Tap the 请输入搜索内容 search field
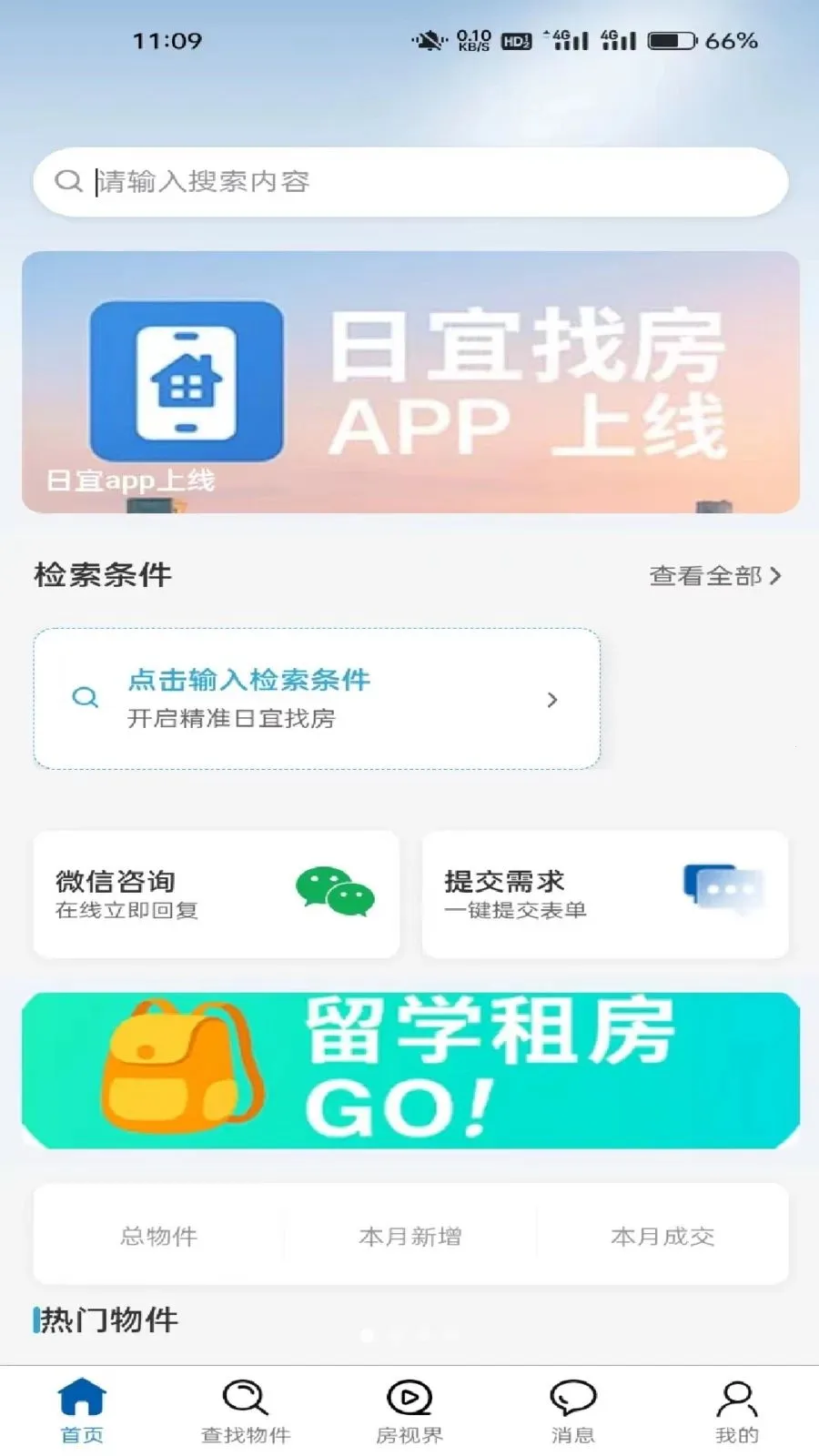This screenshot has height=1456, width=819. tap(364, 181)
